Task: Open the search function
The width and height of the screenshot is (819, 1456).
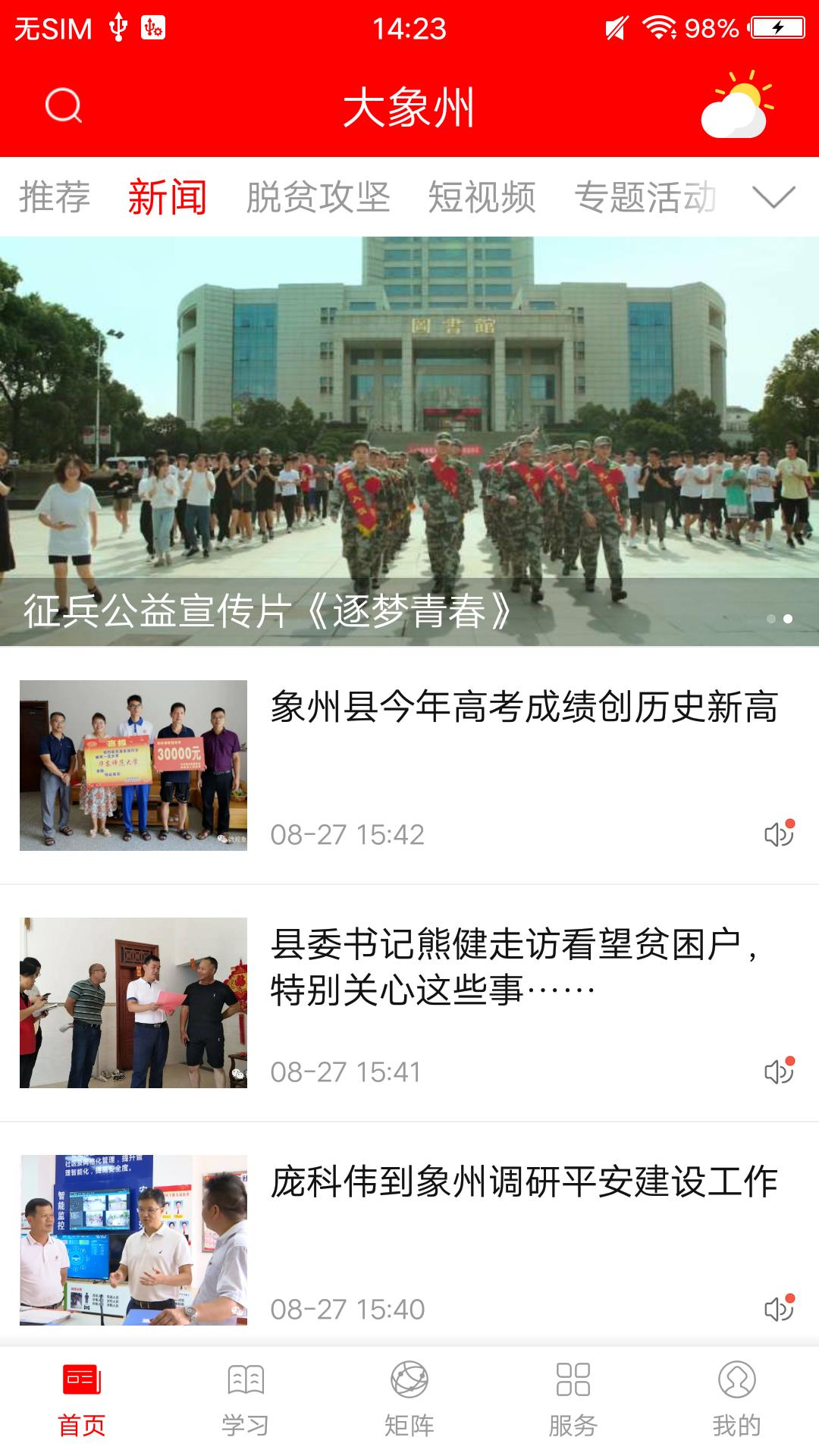Action: [64, 107]
